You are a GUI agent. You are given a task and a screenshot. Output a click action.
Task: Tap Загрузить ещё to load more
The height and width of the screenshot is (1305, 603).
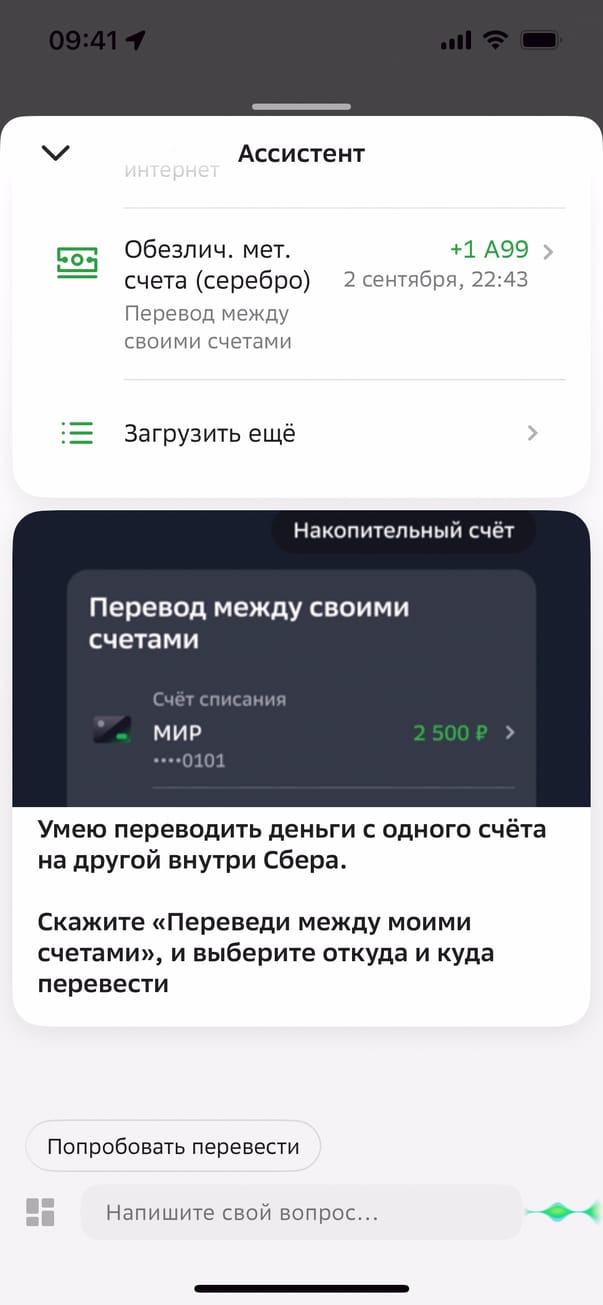[x=300, y=434]
